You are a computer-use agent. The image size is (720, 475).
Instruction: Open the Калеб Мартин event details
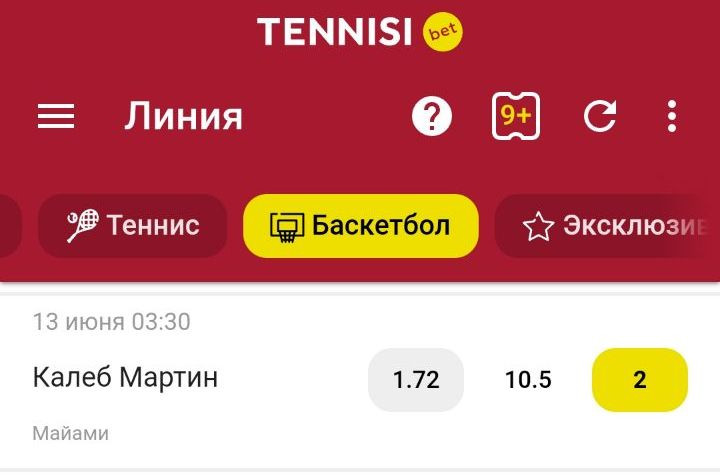[125, 378]
